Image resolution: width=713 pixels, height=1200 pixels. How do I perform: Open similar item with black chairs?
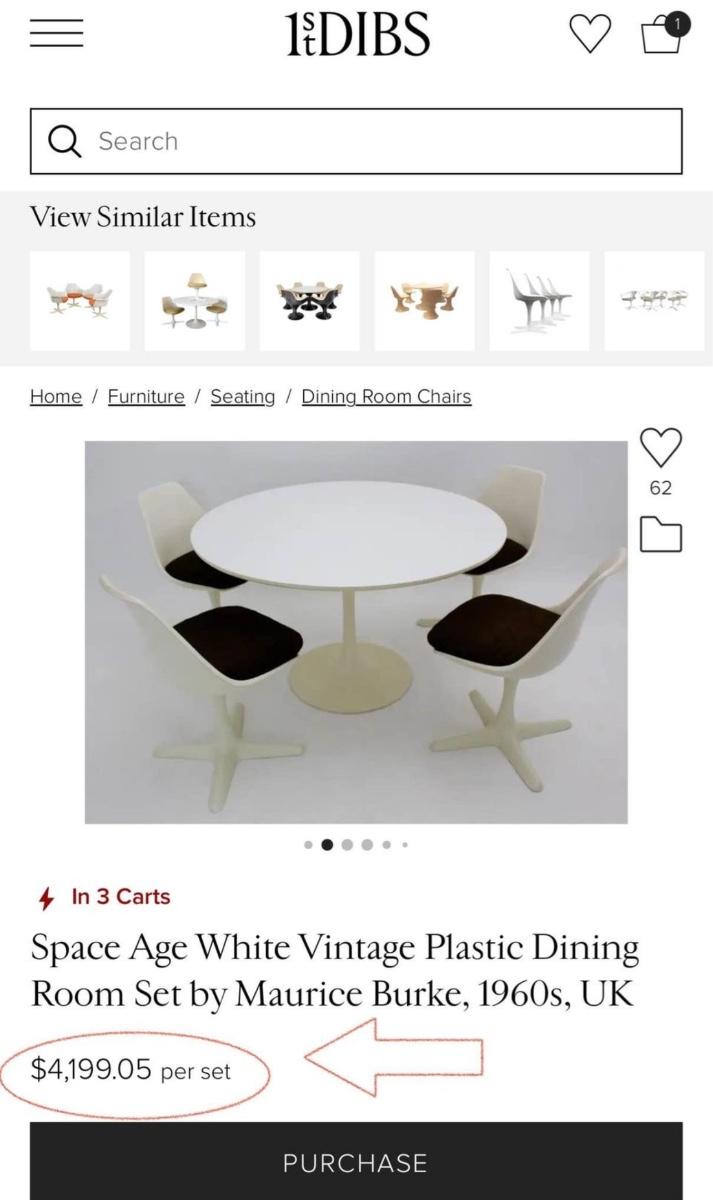point(309,300)
